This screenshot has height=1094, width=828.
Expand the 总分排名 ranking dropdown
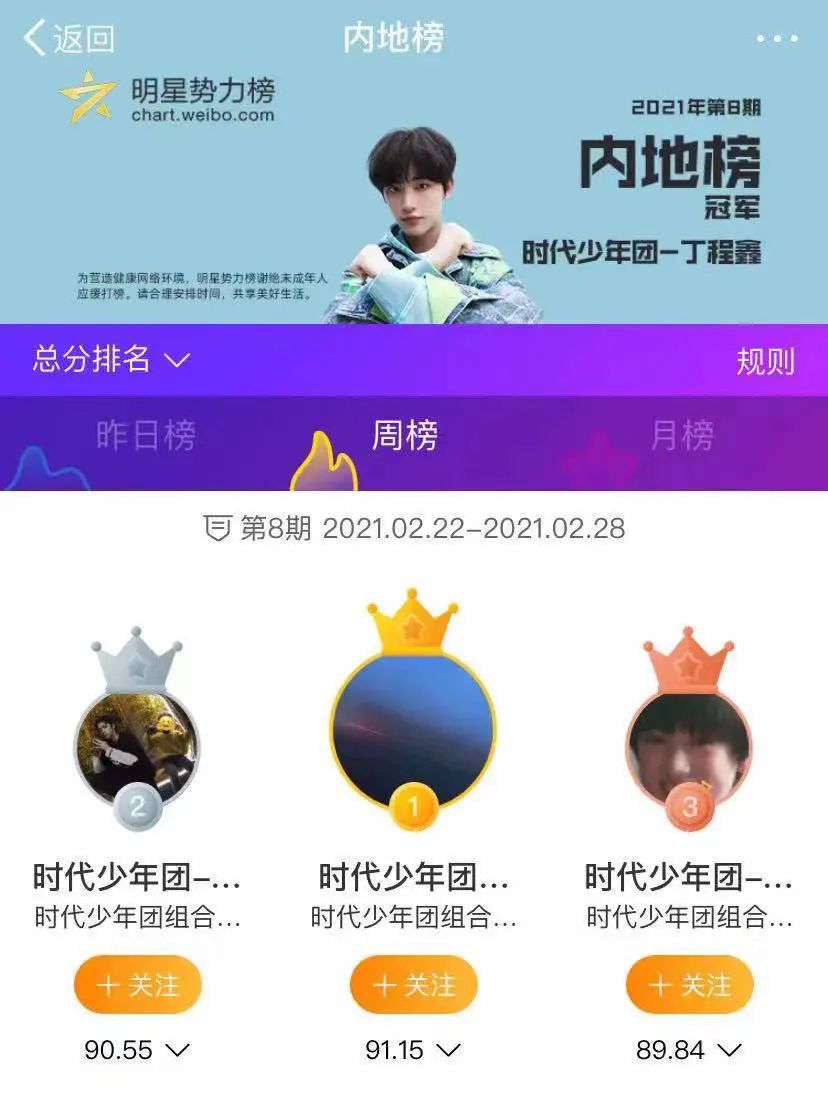[x=110, y=359]
